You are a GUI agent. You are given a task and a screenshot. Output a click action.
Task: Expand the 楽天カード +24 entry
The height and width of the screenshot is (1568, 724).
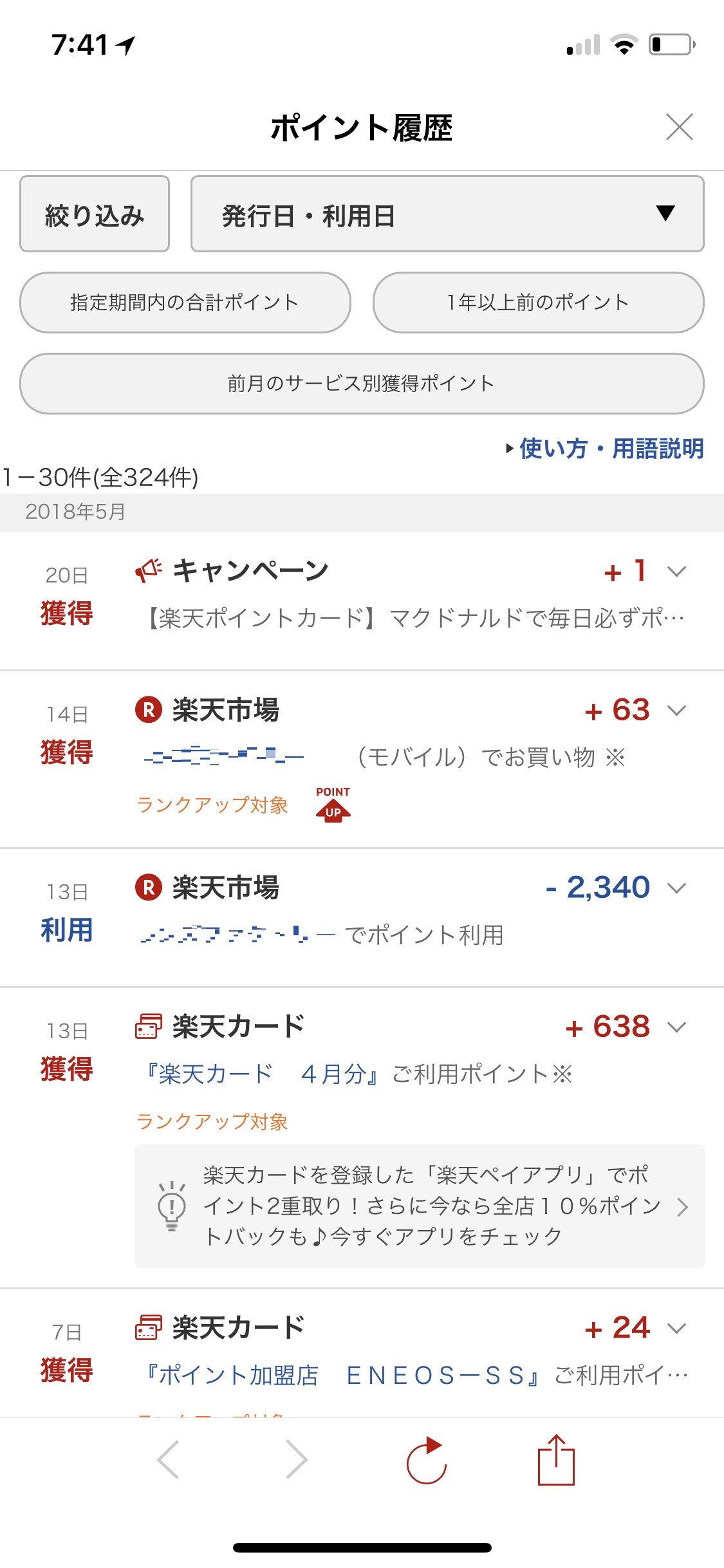pyautogui.click(x=676, y=1329)
